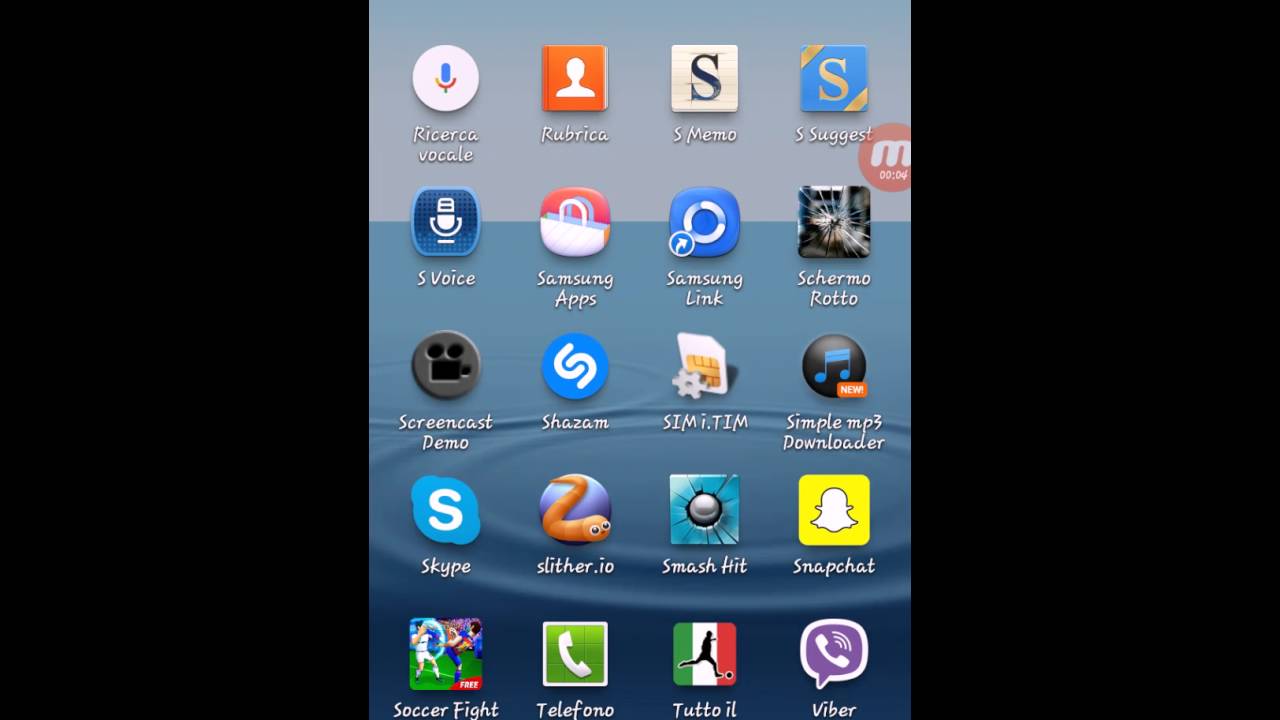Open Soccer Fight game

(x=445, y=654)
